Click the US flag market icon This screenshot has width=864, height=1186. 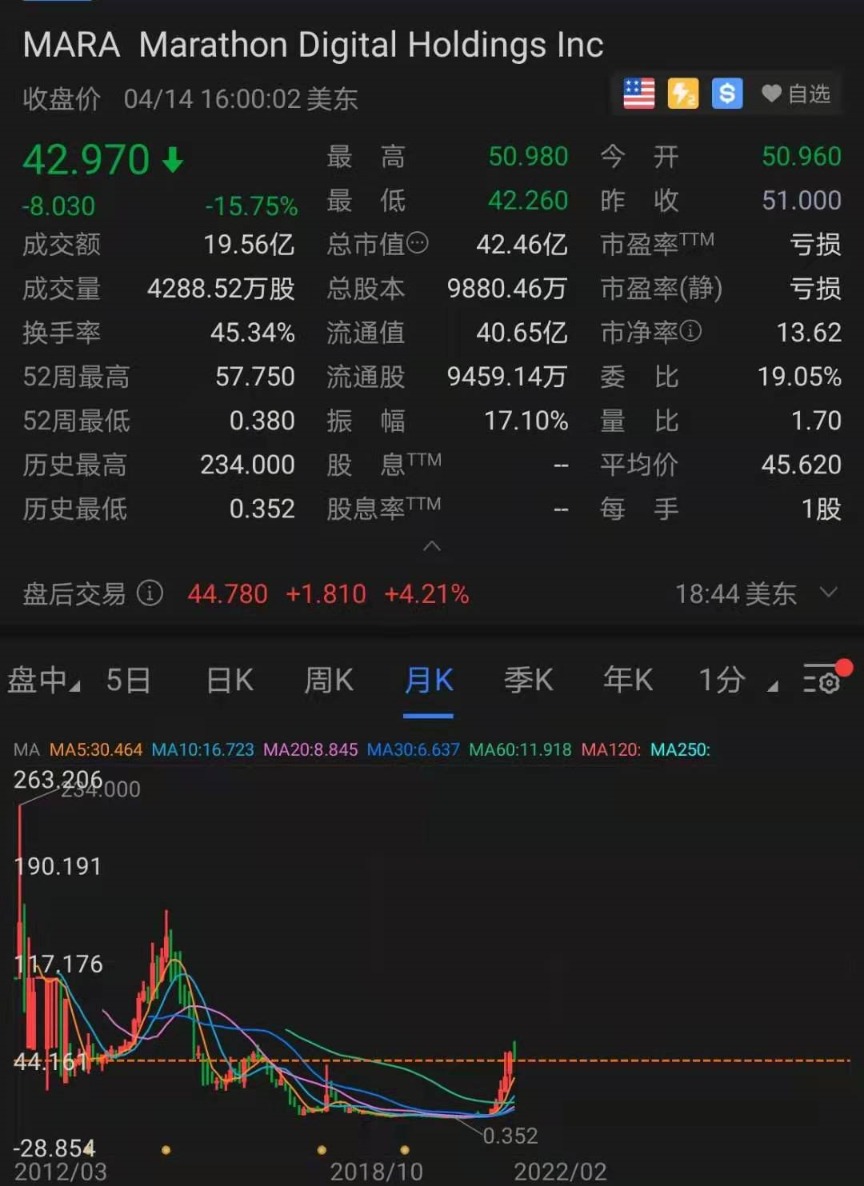click(x=637, y=93)
